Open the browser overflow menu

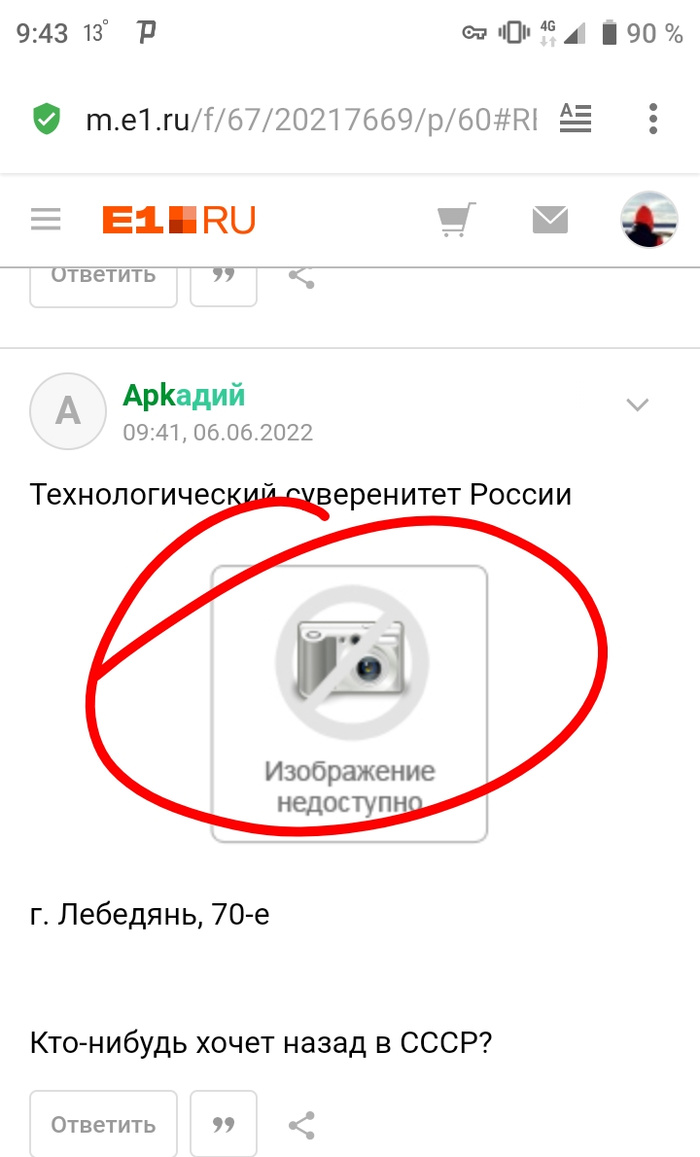click(653, 119)
